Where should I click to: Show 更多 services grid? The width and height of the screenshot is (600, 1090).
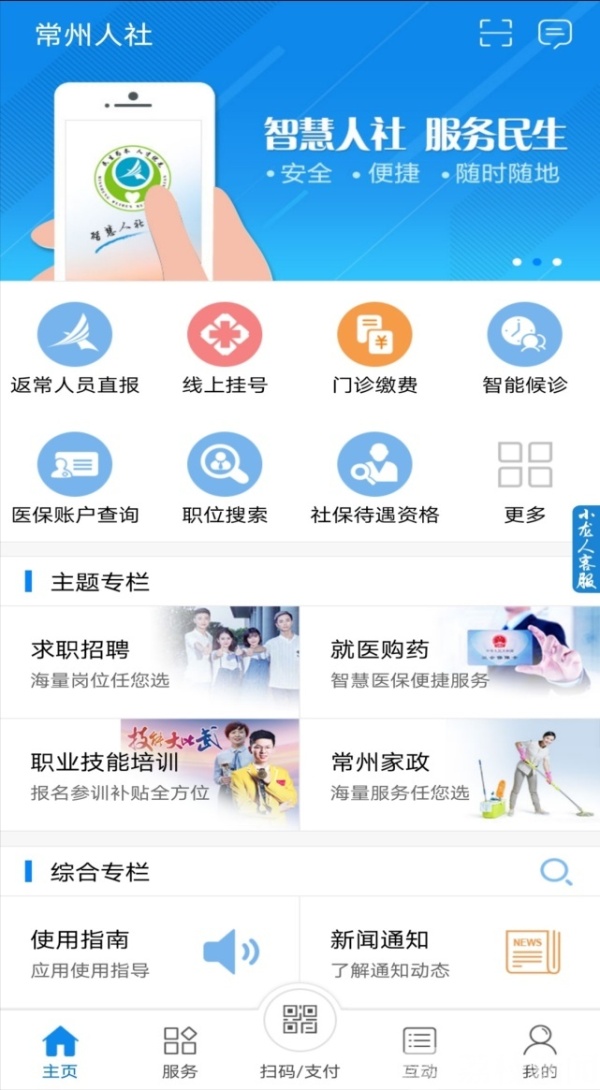click(x=525, y=478)
